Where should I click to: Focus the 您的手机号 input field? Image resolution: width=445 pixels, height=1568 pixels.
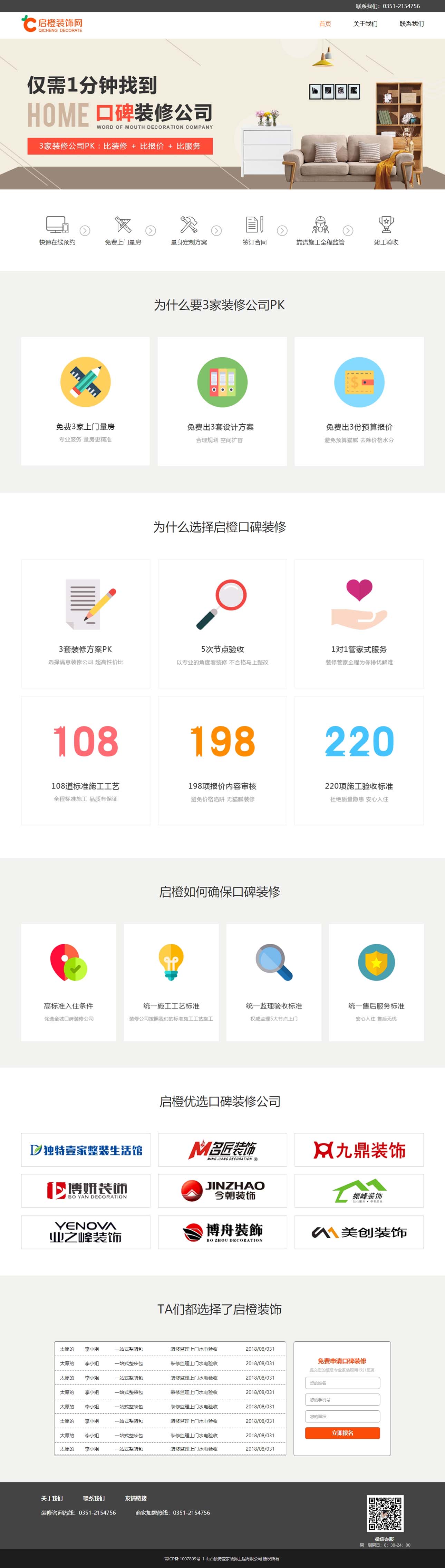pos(342,1399)
